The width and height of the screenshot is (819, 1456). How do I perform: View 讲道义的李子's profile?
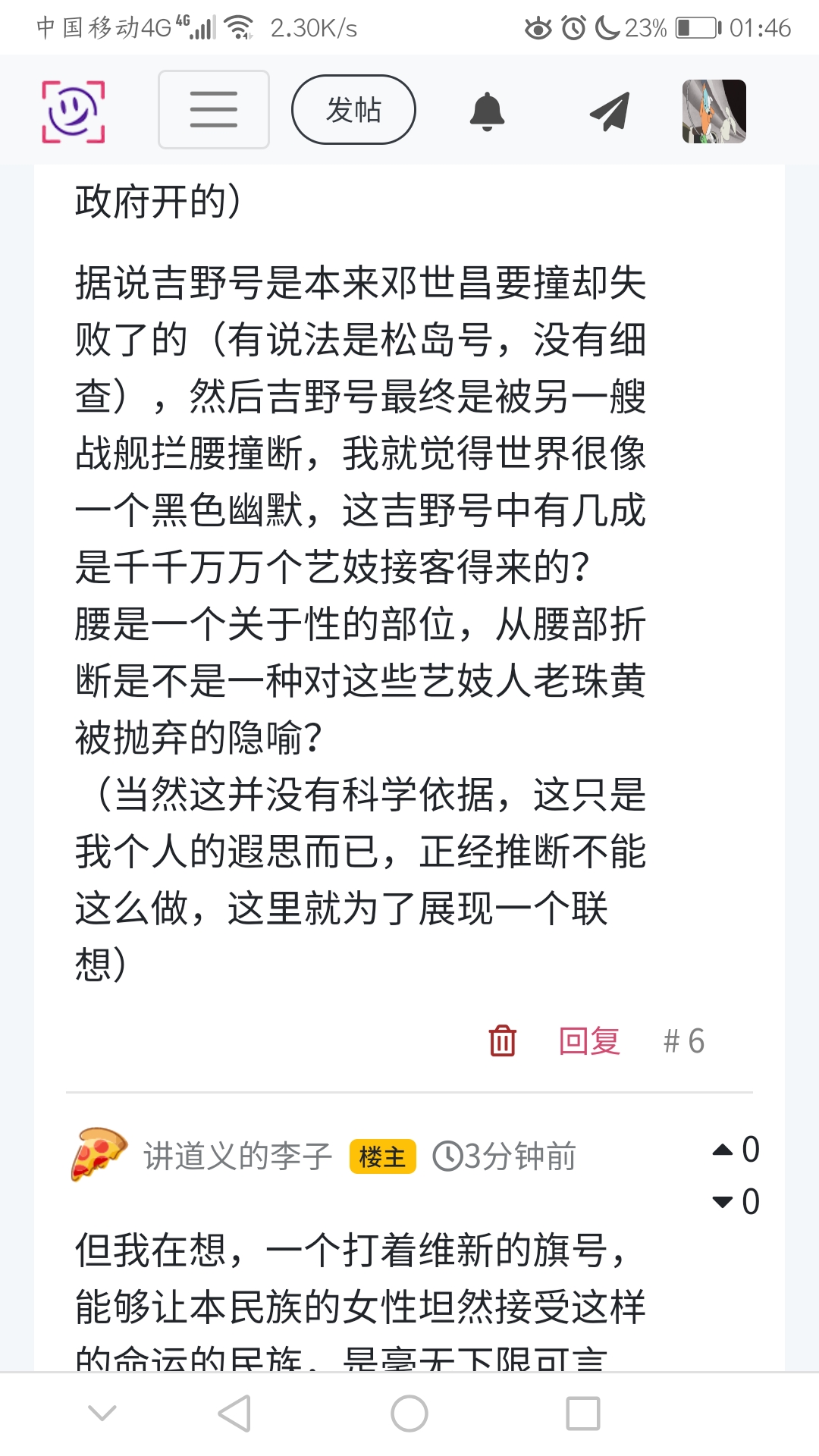(x=237, y=1156)
